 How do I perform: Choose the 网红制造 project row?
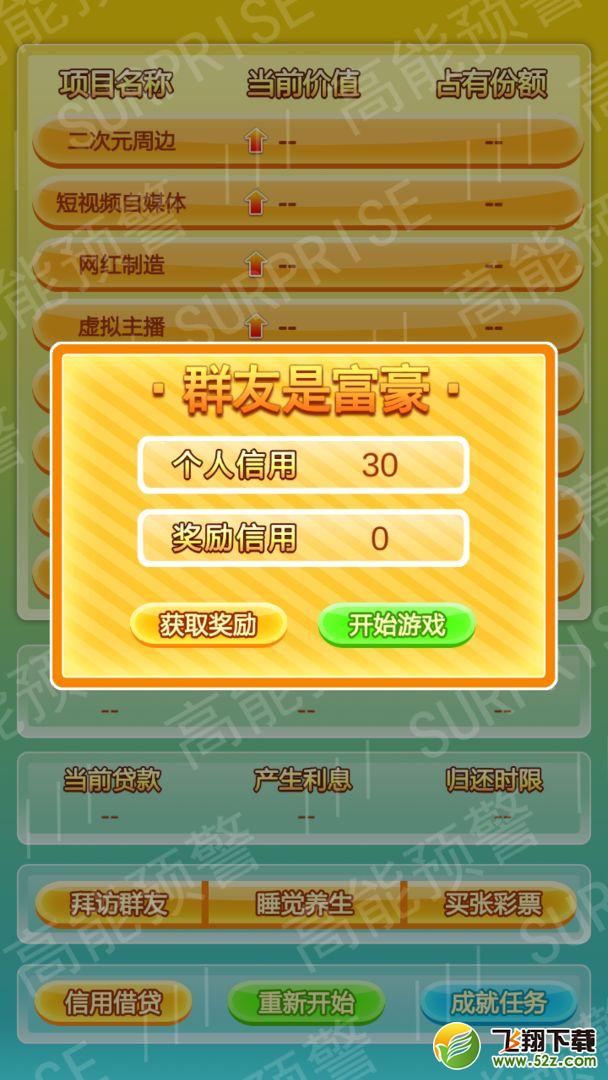[308, 265]
